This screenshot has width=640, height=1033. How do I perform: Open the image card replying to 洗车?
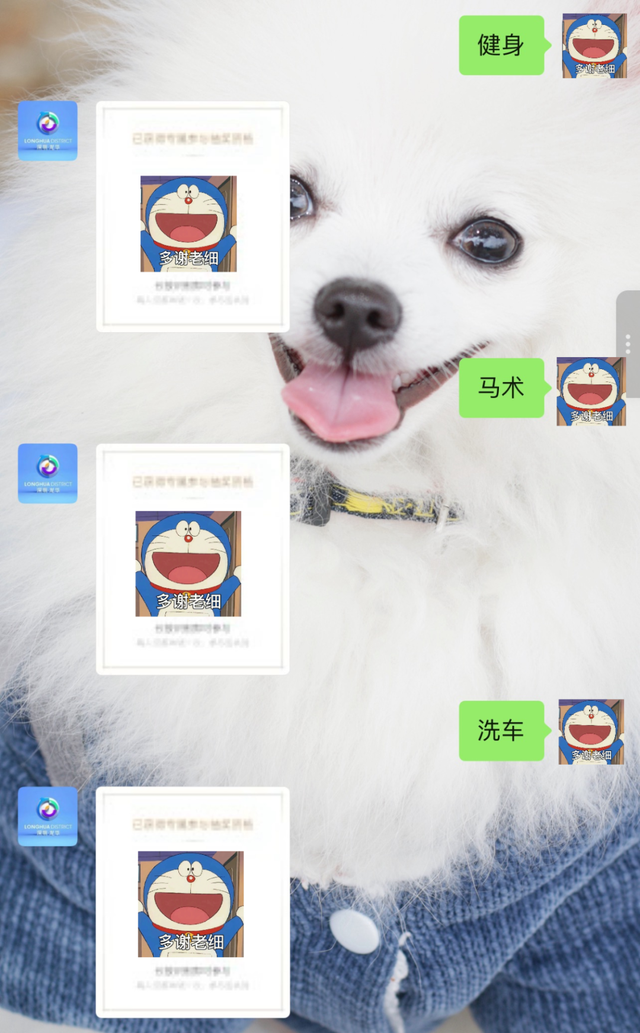pyautogui.click(x=192, y=902)
